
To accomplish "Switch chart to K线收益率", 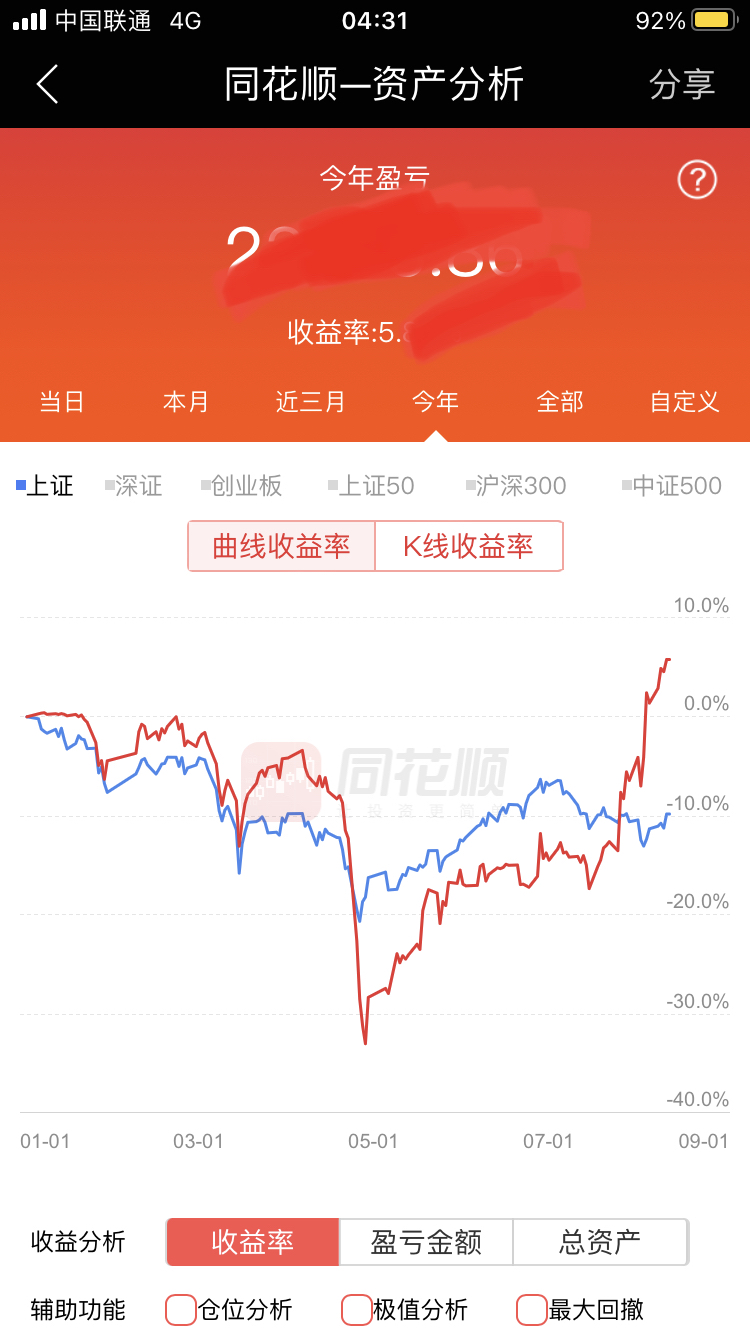I will tap(468, 546).
